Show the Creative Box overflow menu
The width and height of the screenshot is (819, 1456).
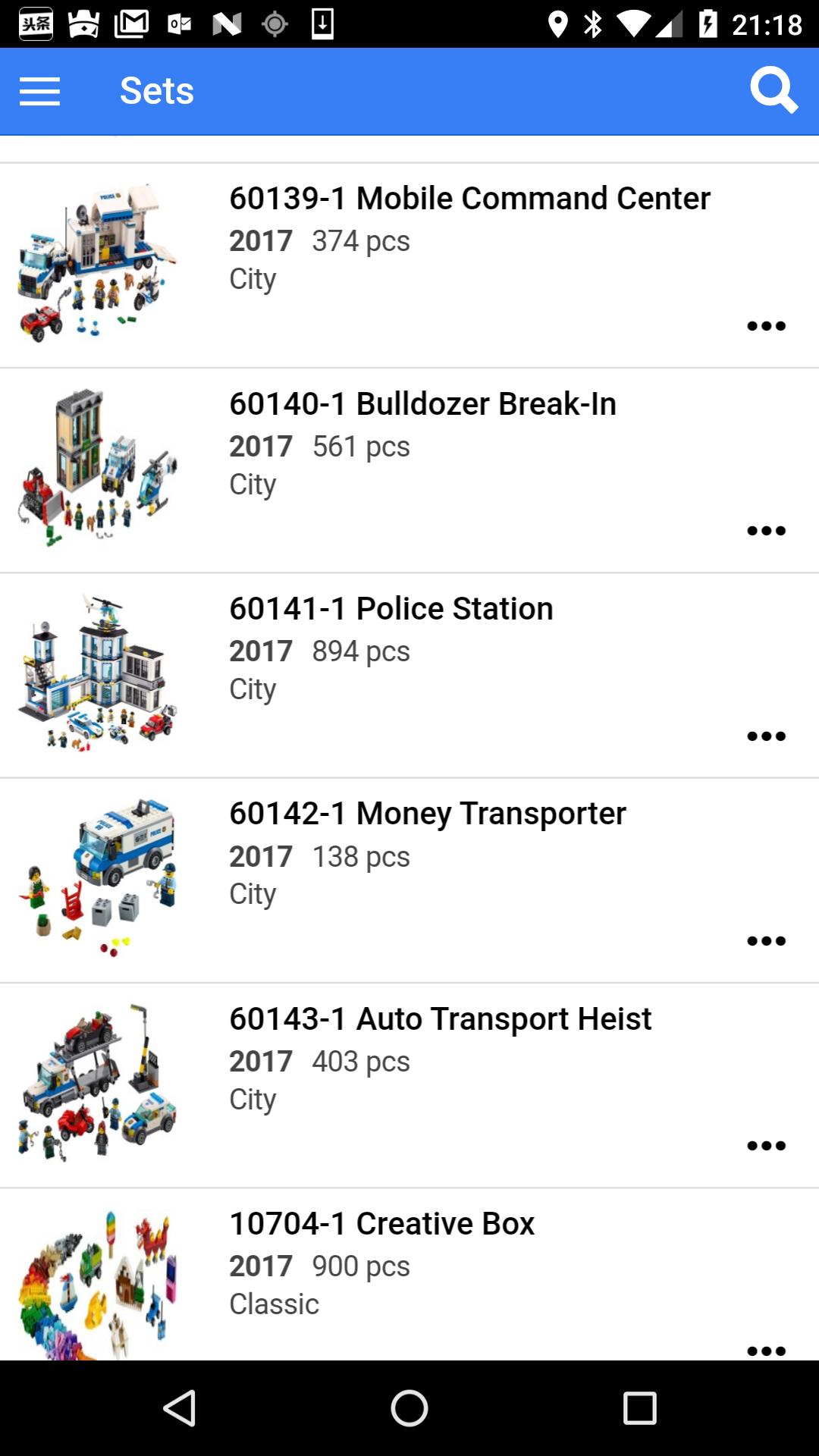tap(766, 1350)
